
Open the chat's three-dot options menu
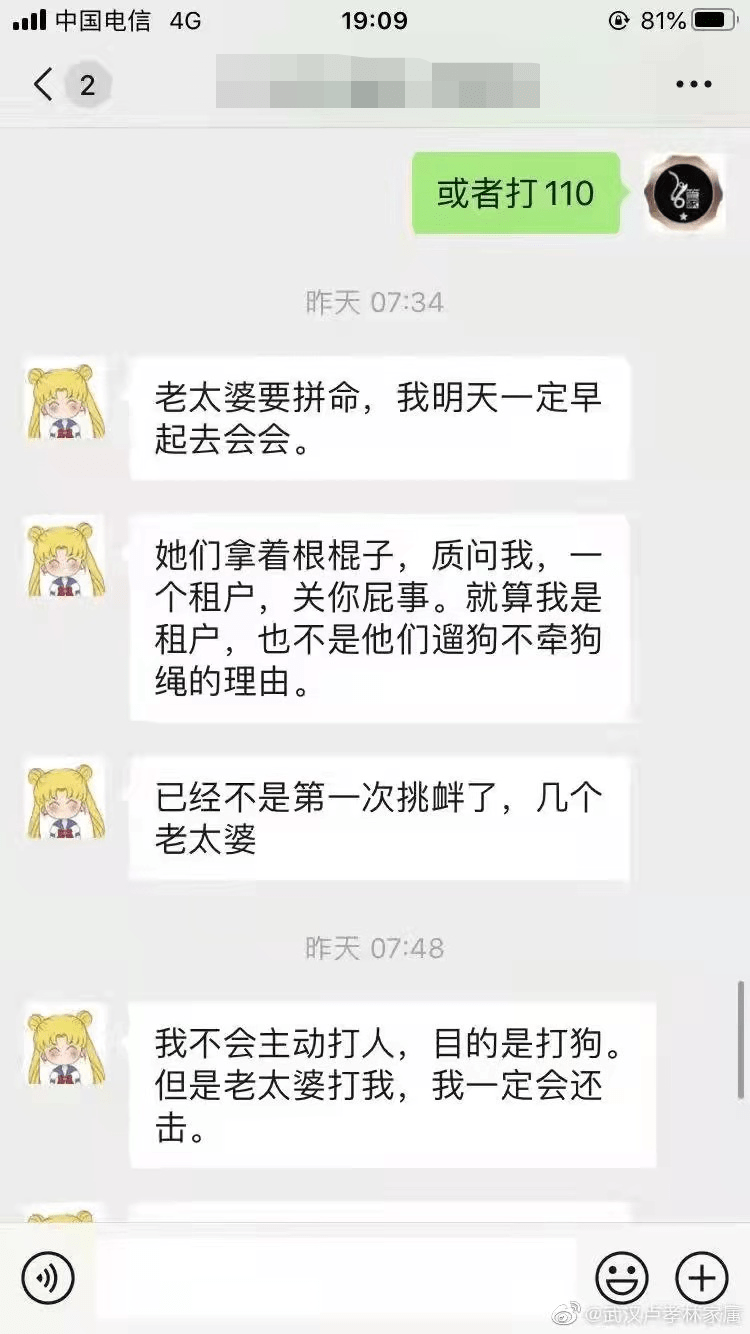click(x=694, y=85)
